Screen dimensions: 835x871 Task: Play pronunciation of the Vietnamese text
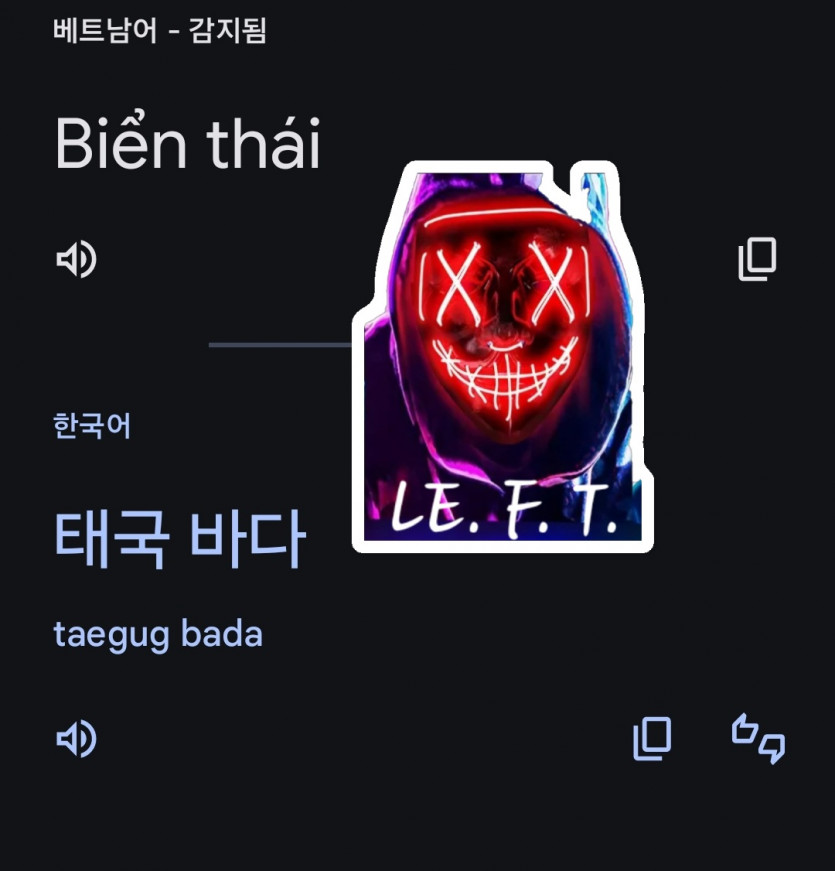(x=78, y=259)
